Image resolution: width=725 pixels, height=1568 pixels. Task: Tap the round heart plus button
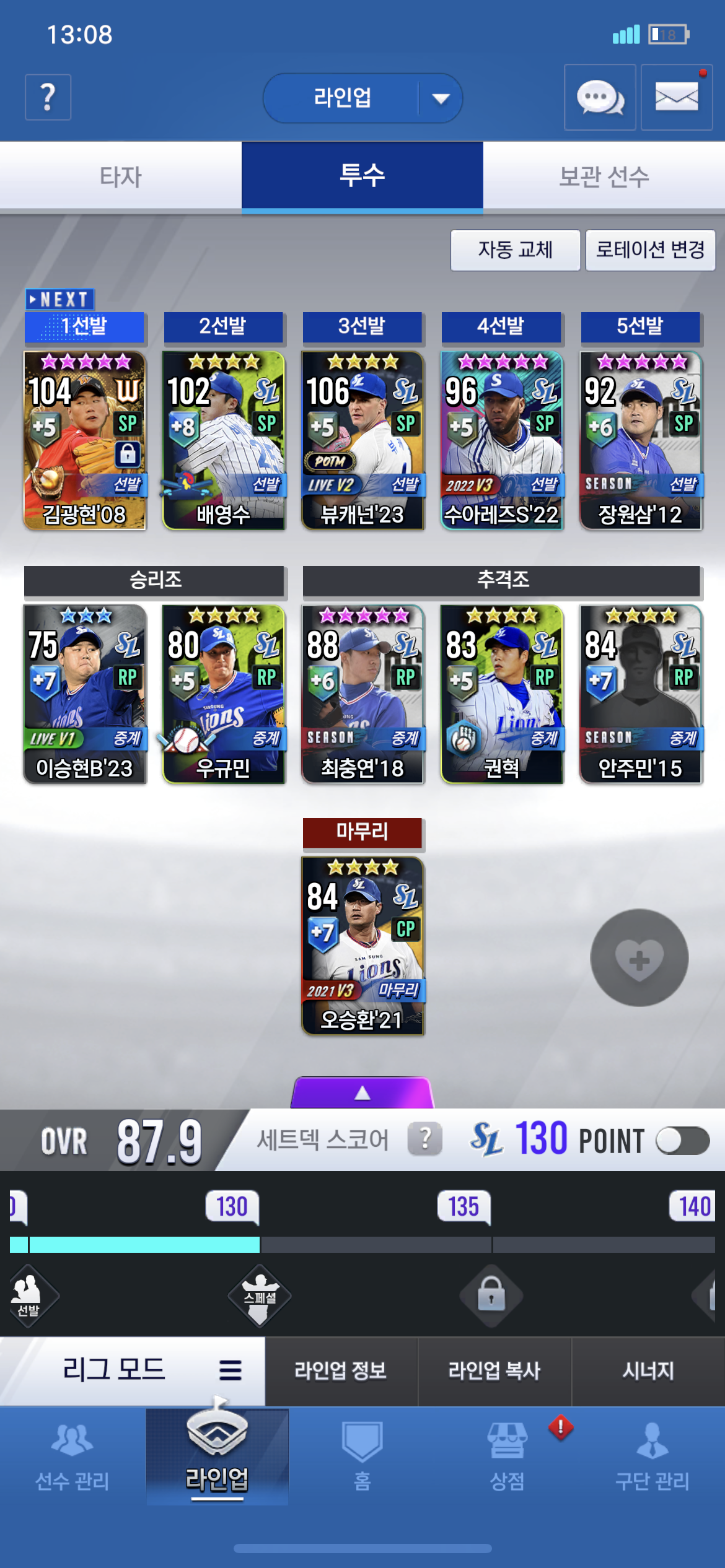tap(639, 957)
